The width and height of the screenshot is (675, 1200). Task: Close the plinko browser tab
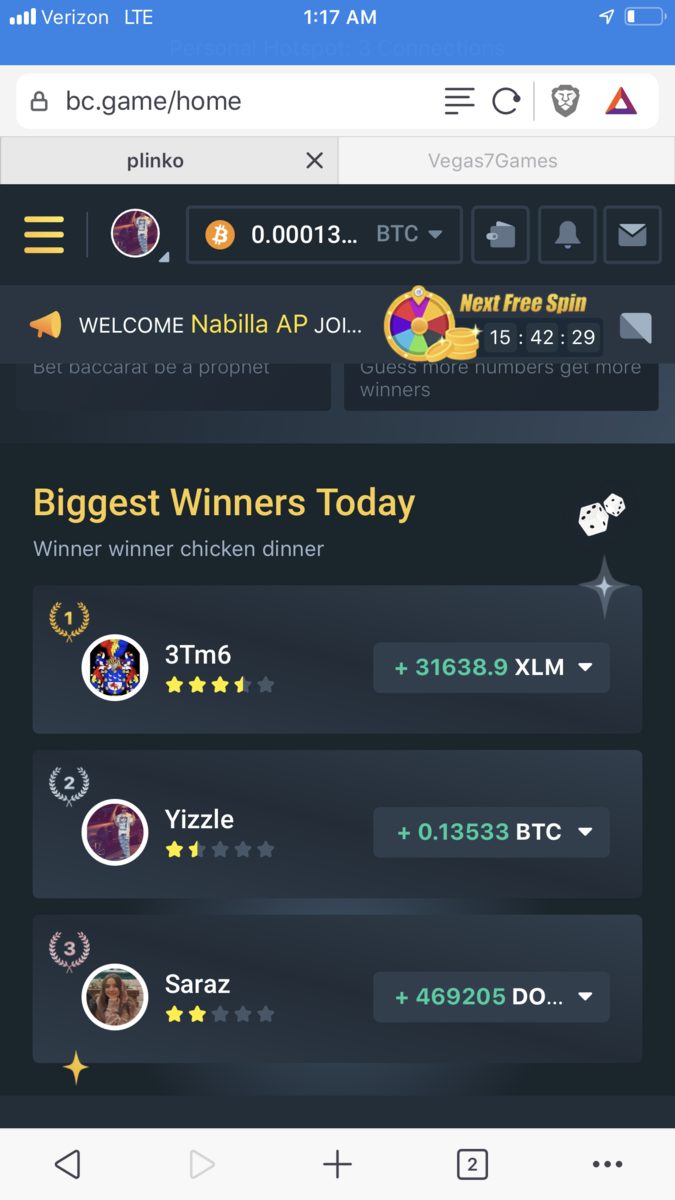click(314, 161)
